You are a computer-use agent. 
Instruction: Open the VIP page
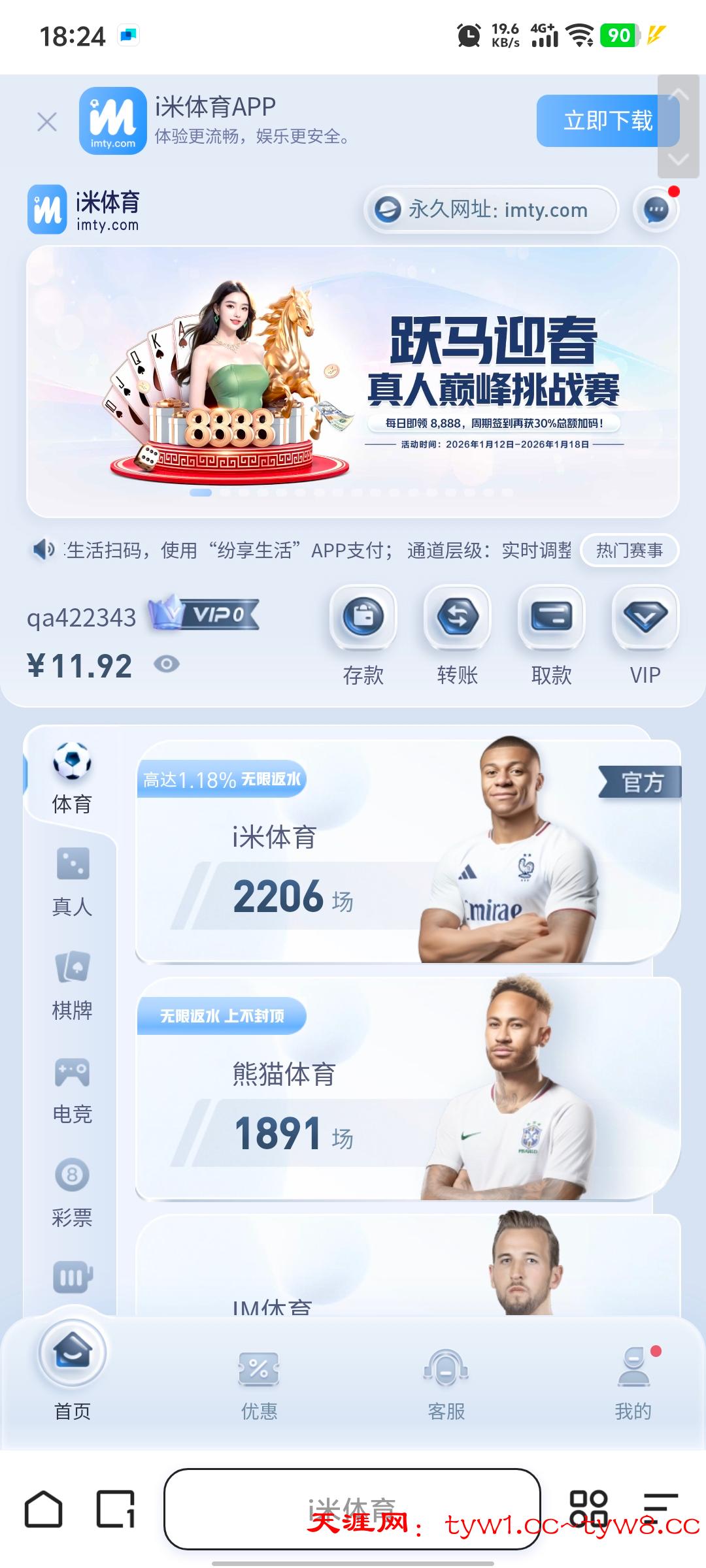tap(645, 634)
